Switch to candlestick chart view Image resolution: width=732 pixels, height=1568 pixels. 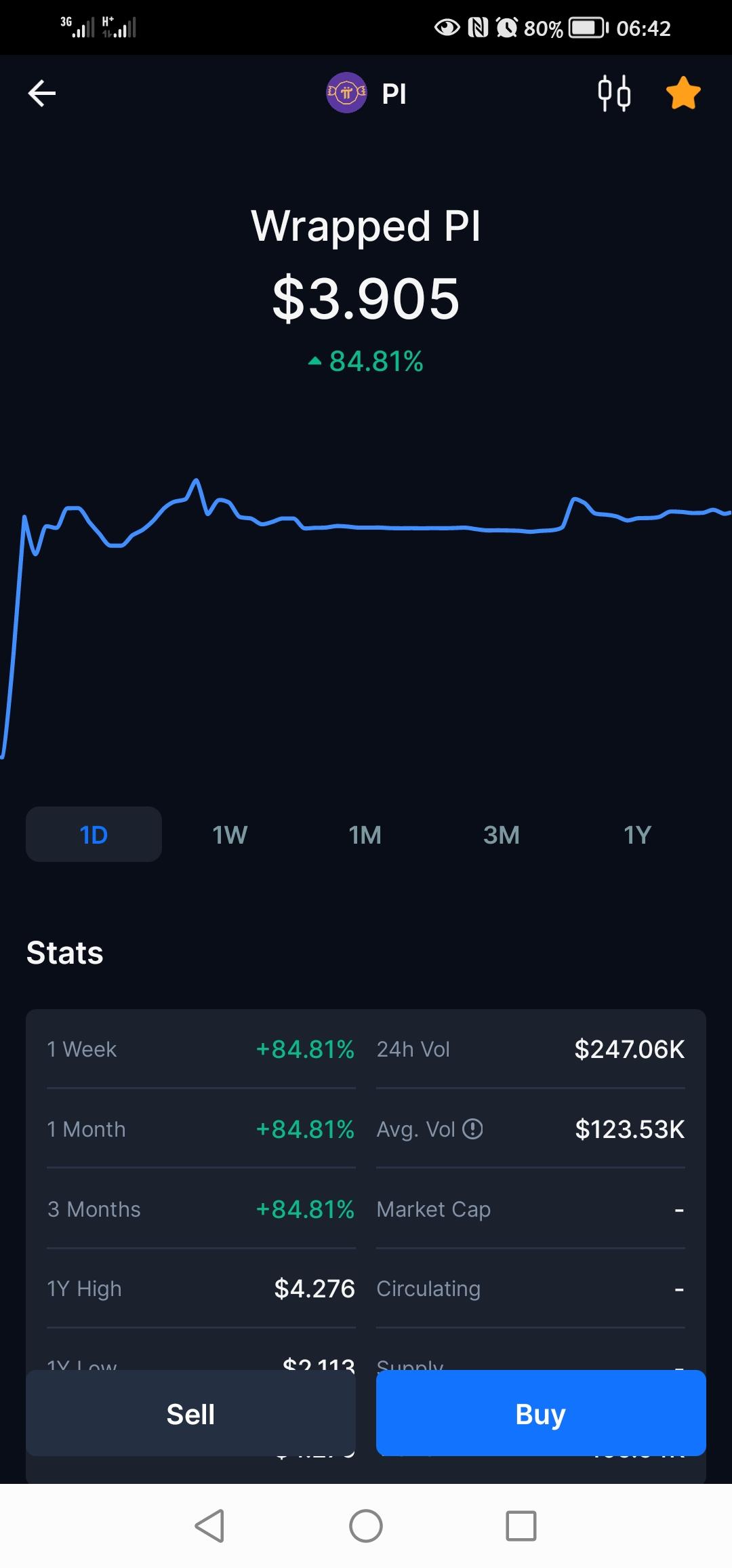click(x=614, y=93)
